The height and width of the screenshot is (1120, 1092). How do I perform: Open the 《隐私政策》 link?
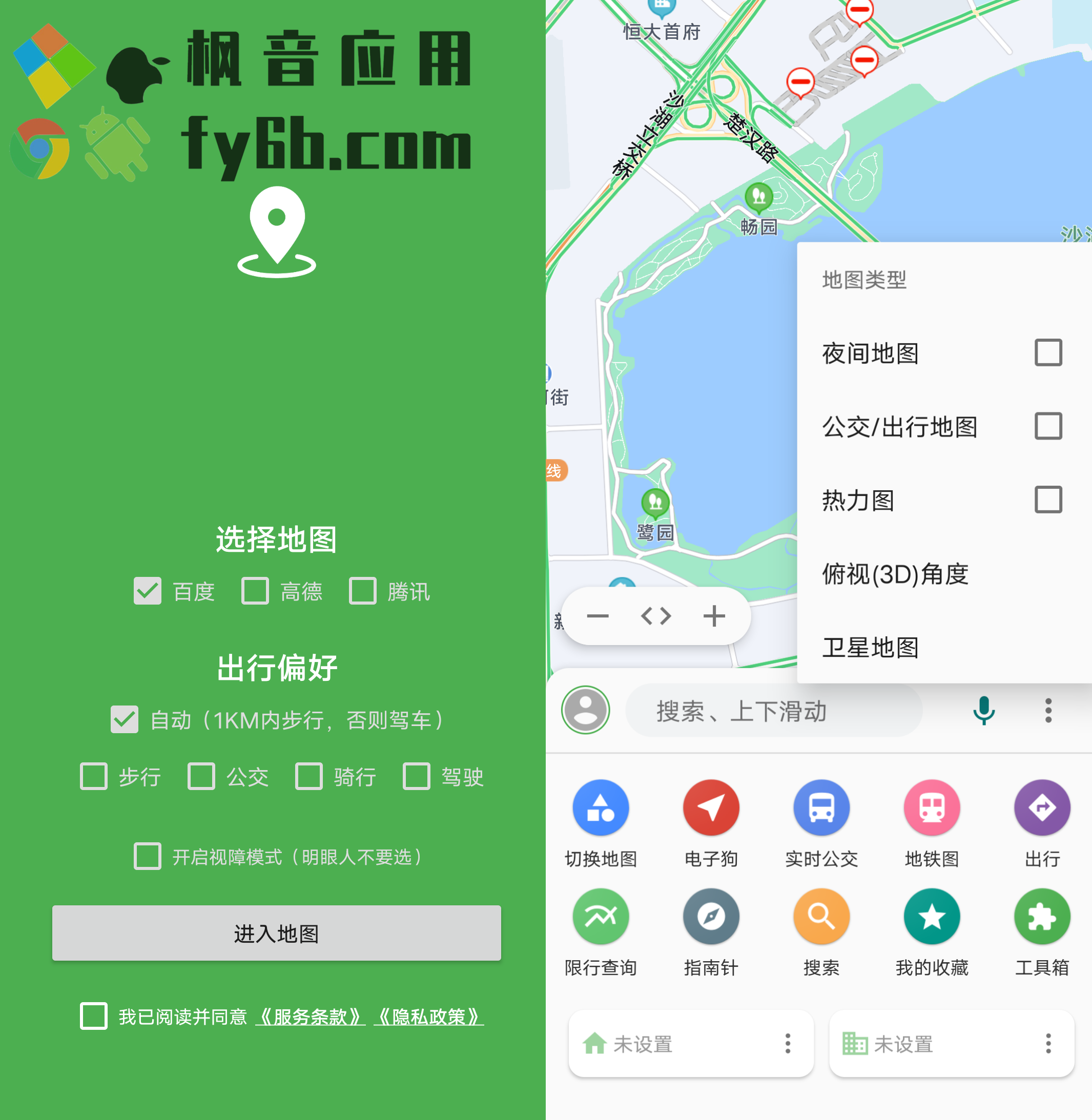(429, 1017)
